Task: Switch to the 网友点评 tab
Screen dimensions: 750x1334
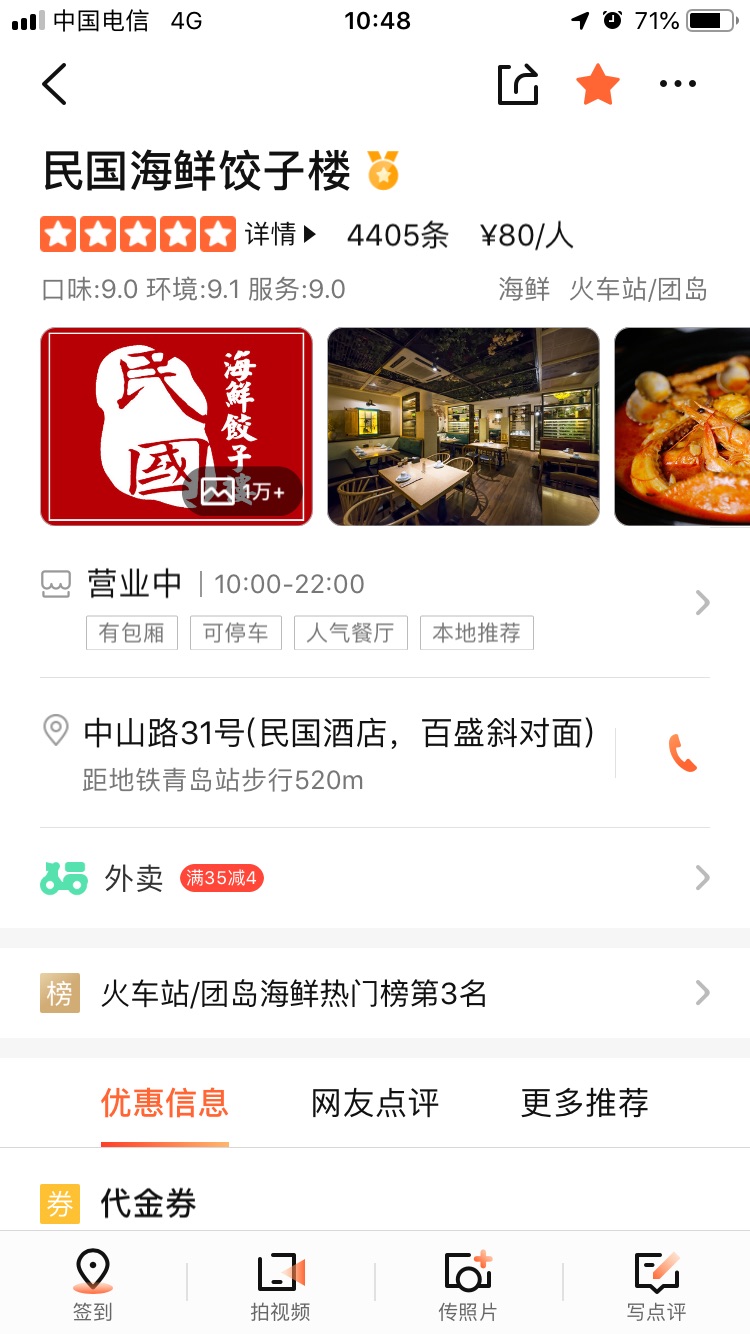Action: 375,1103
